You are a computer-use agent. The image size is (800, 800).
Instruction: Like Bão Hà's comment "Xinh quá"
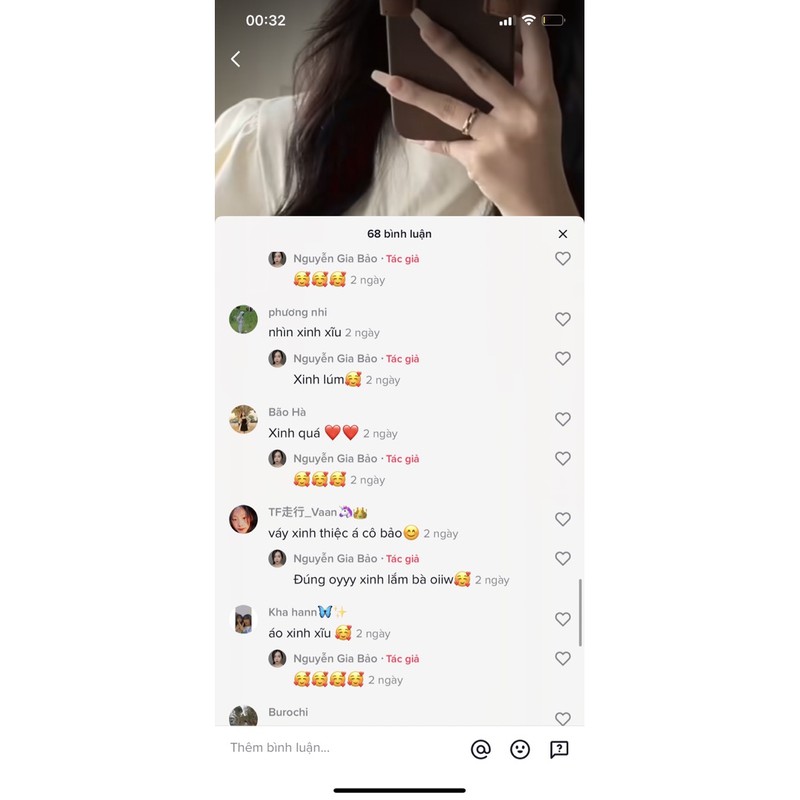(563, 419)
